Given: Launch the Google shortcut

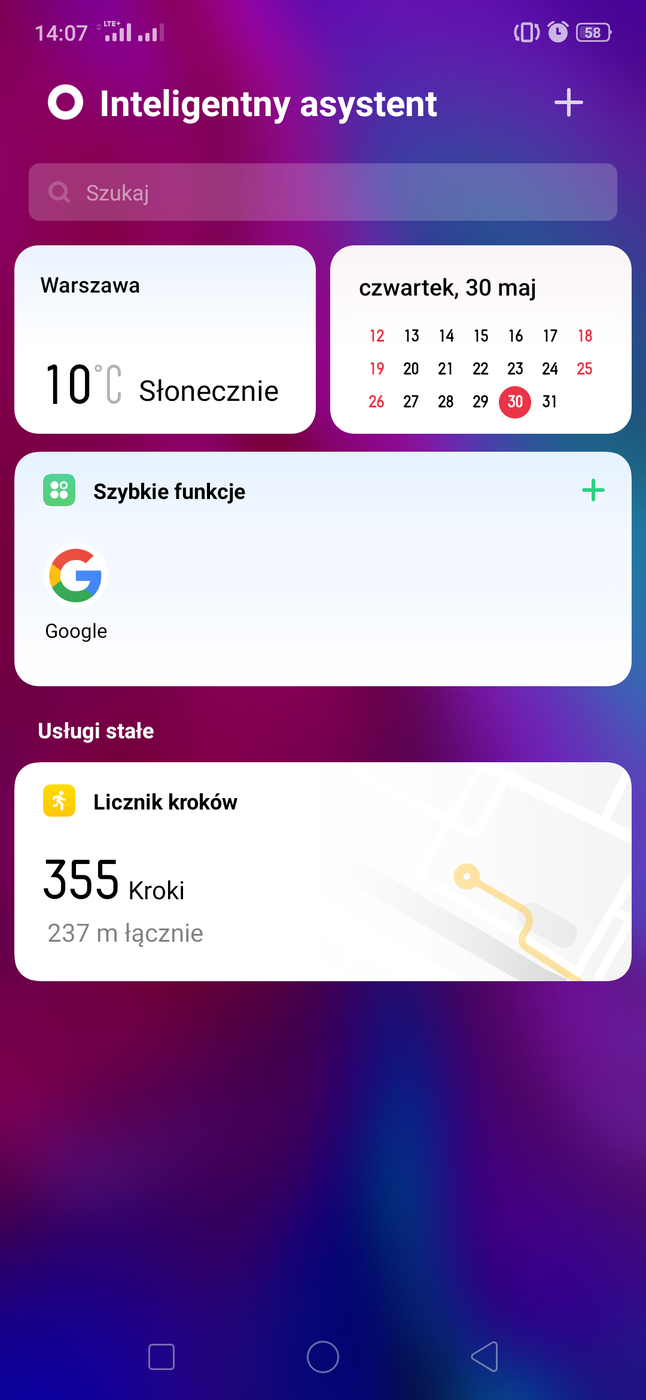Looking at the screenshot, I should 76,575.
